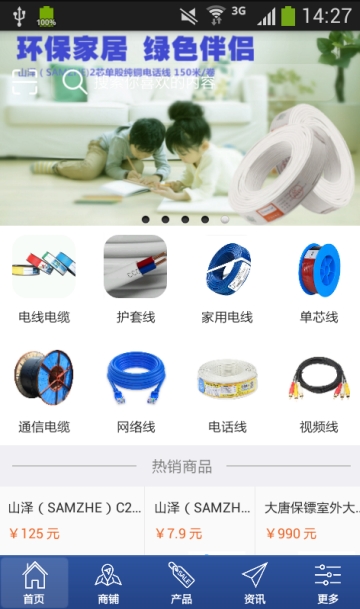
Task: Select the 护套线 category
Action: click(x=136, y=280)
